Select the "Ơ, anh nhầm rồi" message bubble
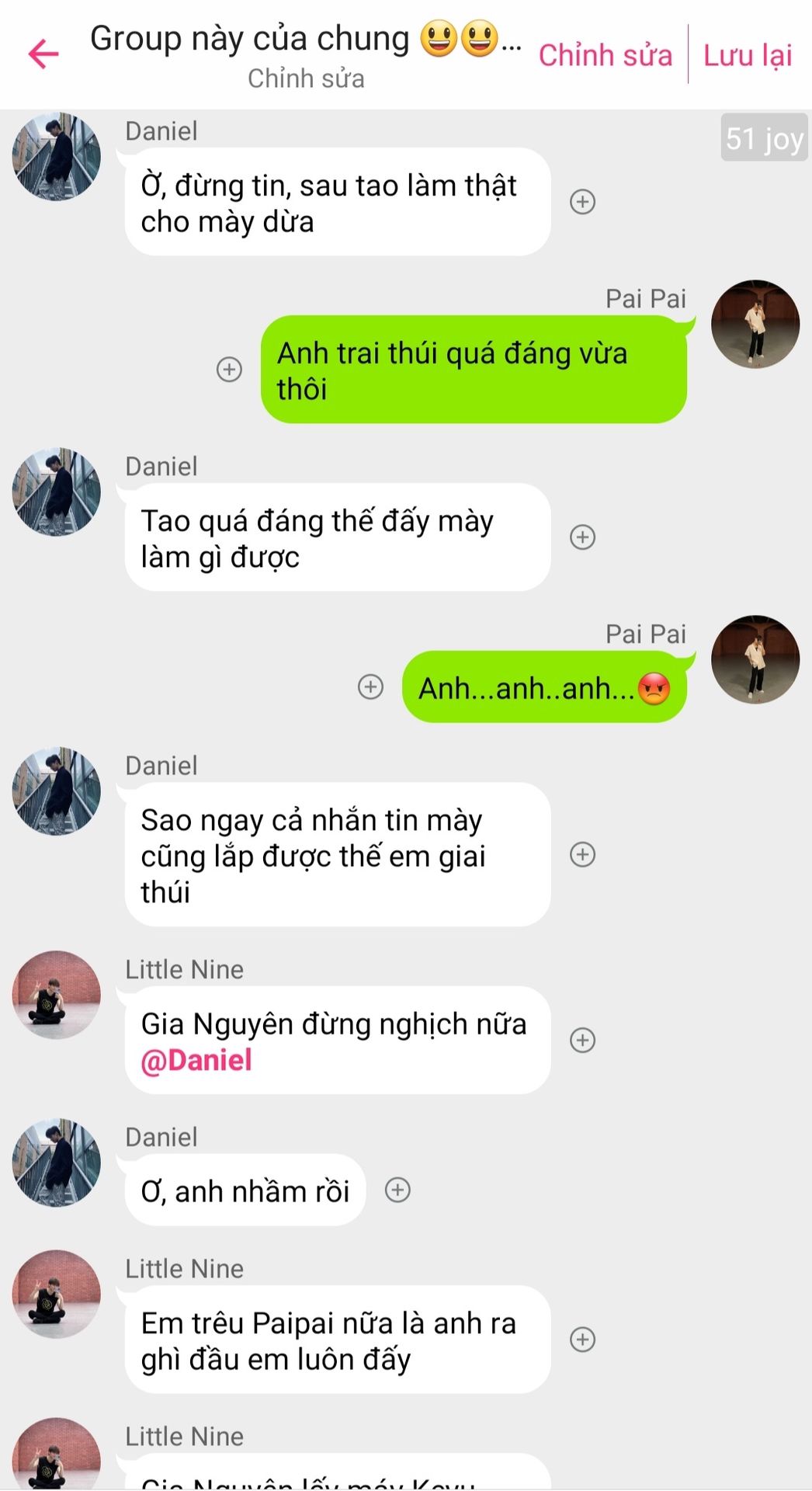 [x=245, y=1190]
